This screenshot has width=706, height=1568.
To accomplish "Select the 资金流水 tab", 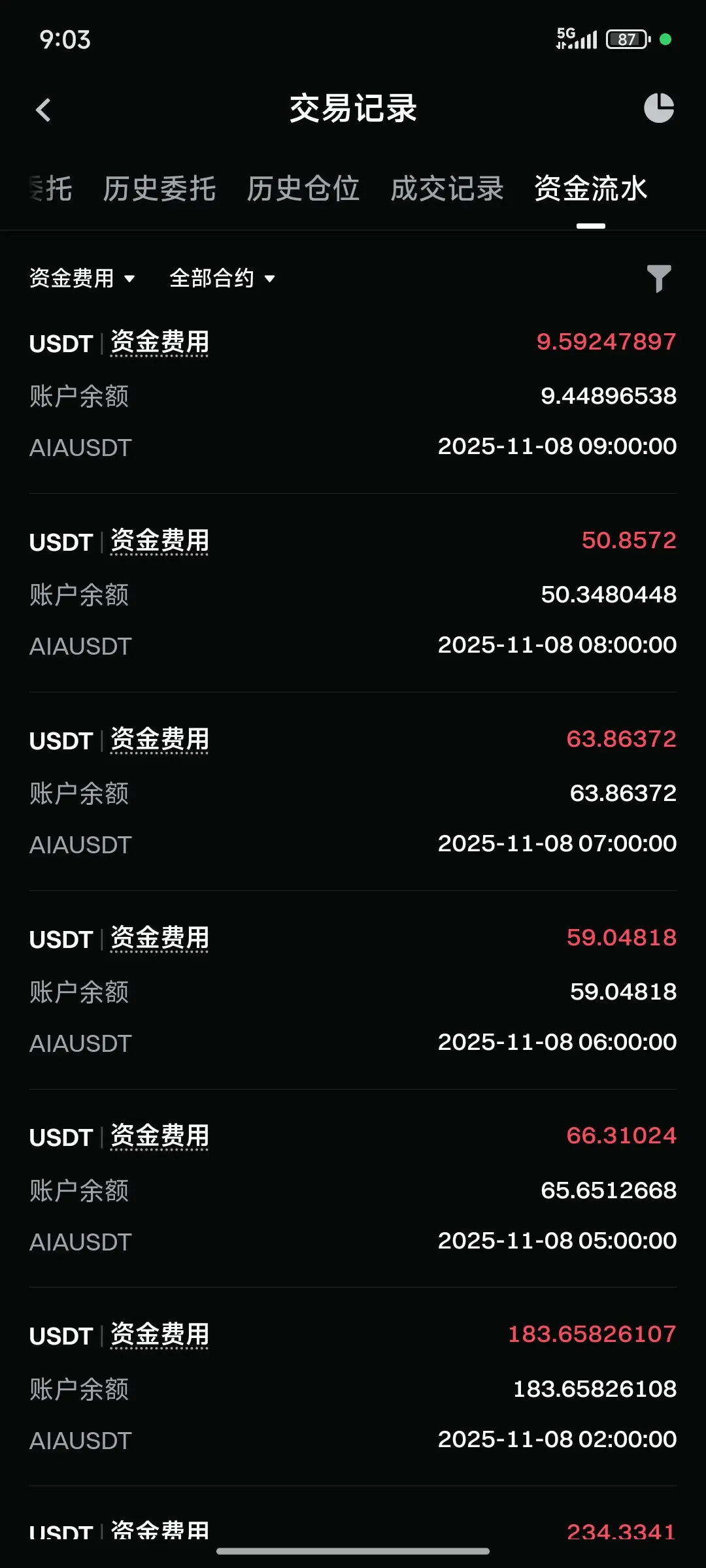I will pyautogui.click(x=590, y=189).
